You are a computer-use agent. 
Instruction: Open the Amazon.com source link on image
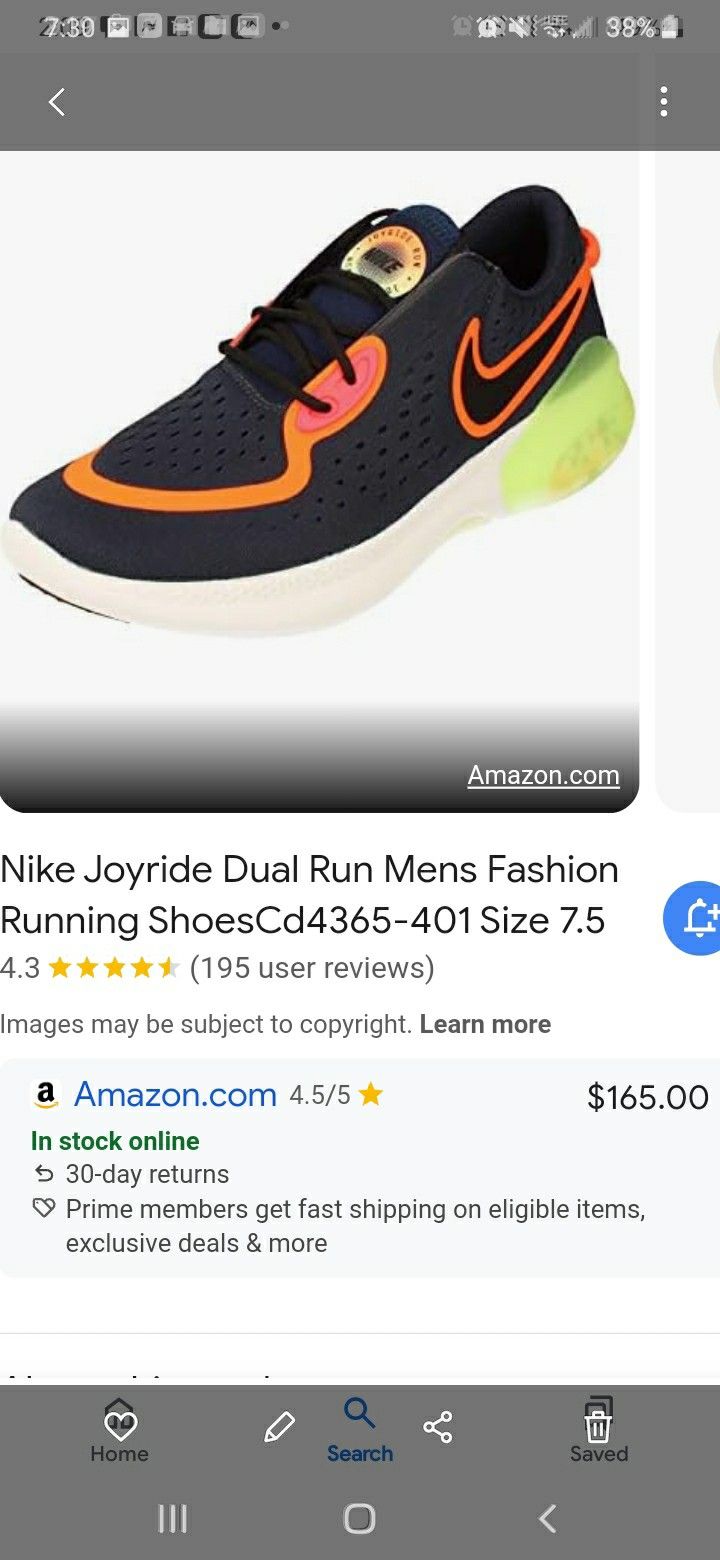click(x=543, y=775)
